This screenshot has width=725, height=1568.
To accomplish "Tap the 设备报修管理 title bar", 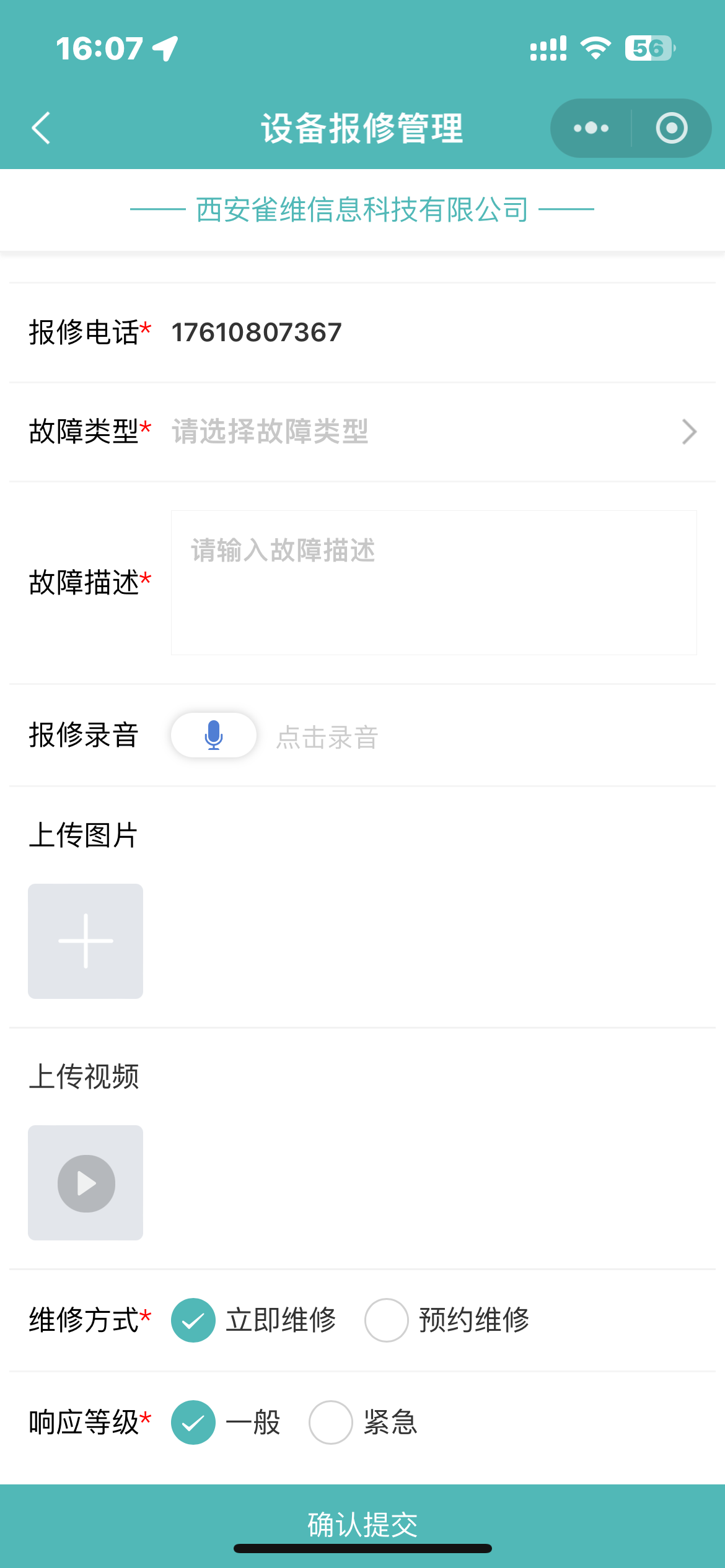I will (361, 128).
